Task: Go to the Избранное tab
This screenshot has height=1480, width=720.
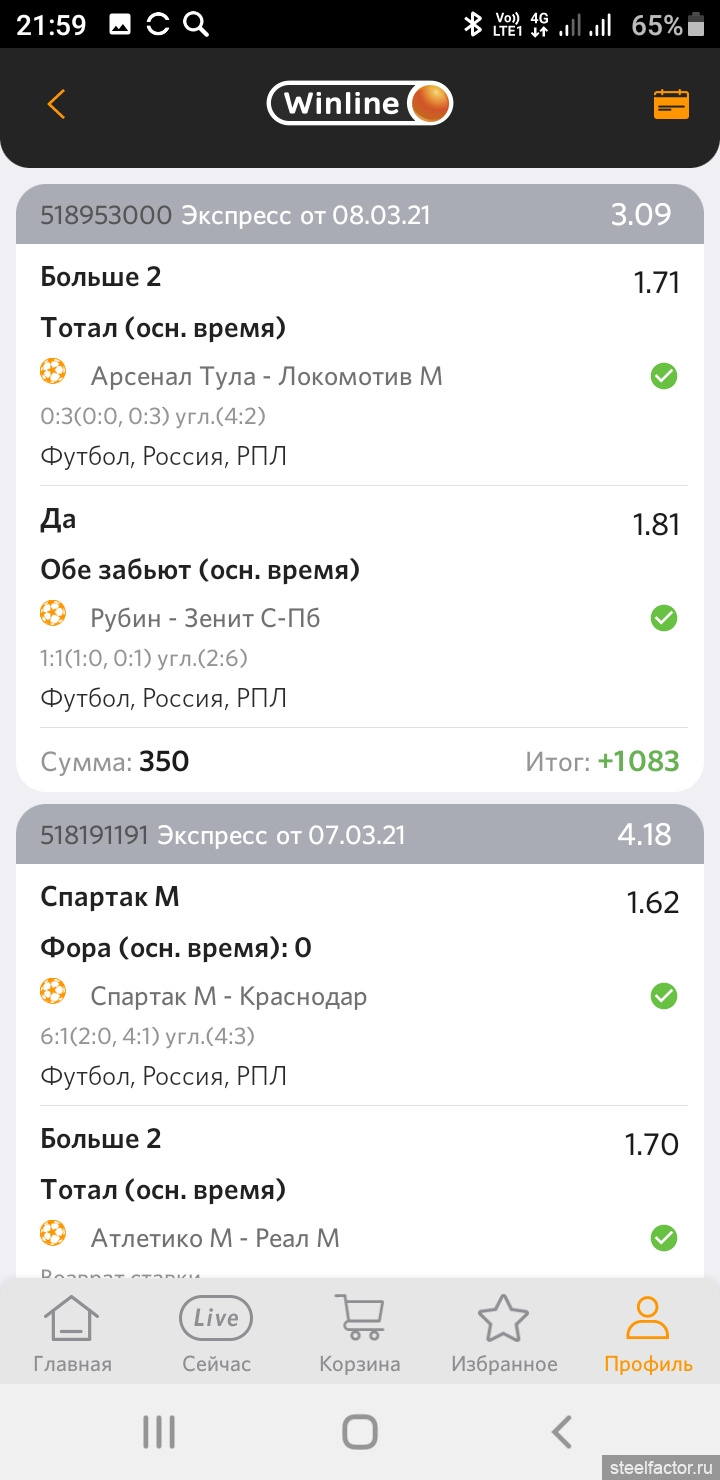Action: pyautogui.click(x=504, y=1335)
